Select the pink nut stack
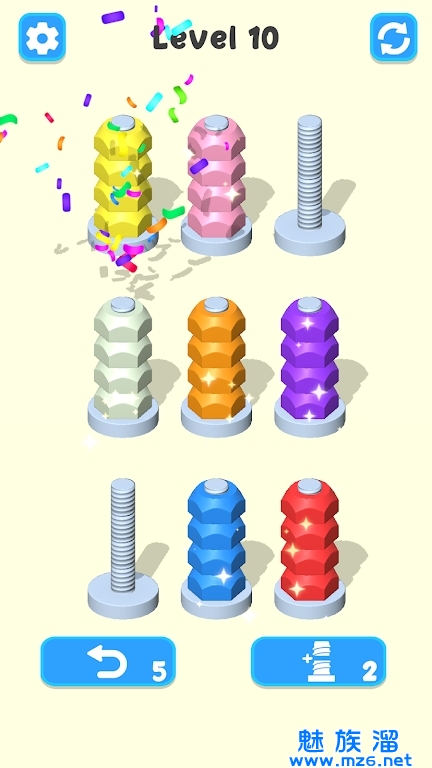Viewport: 432px width, 768px height. (216, 181)
